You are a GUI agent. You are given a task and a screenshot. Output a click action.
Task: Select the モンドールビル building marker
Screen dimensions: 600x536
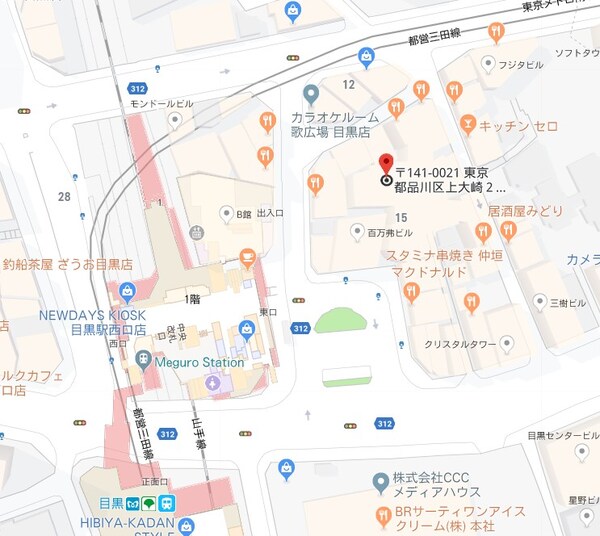(175, 120)
